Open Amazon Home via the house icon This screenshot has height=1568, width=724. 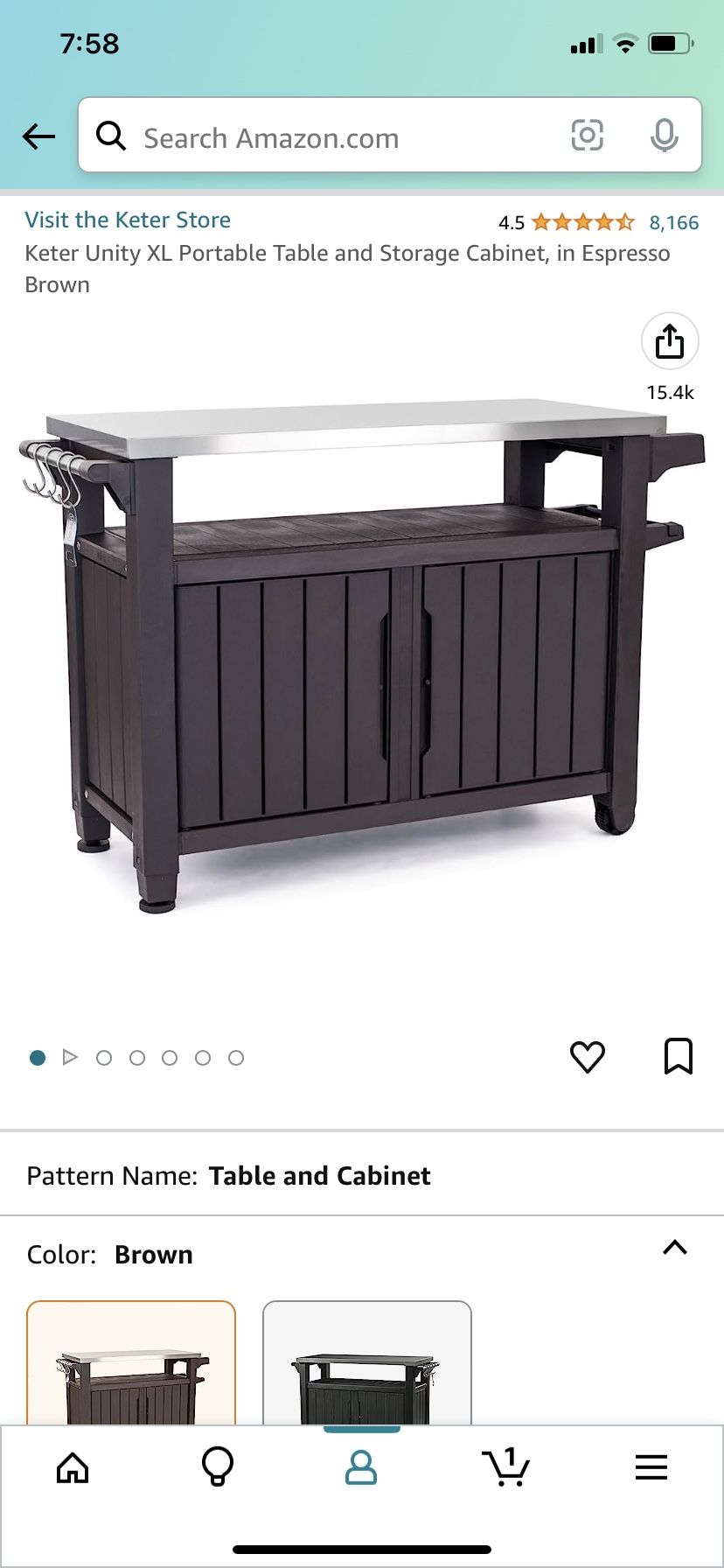pos(73,1468)
